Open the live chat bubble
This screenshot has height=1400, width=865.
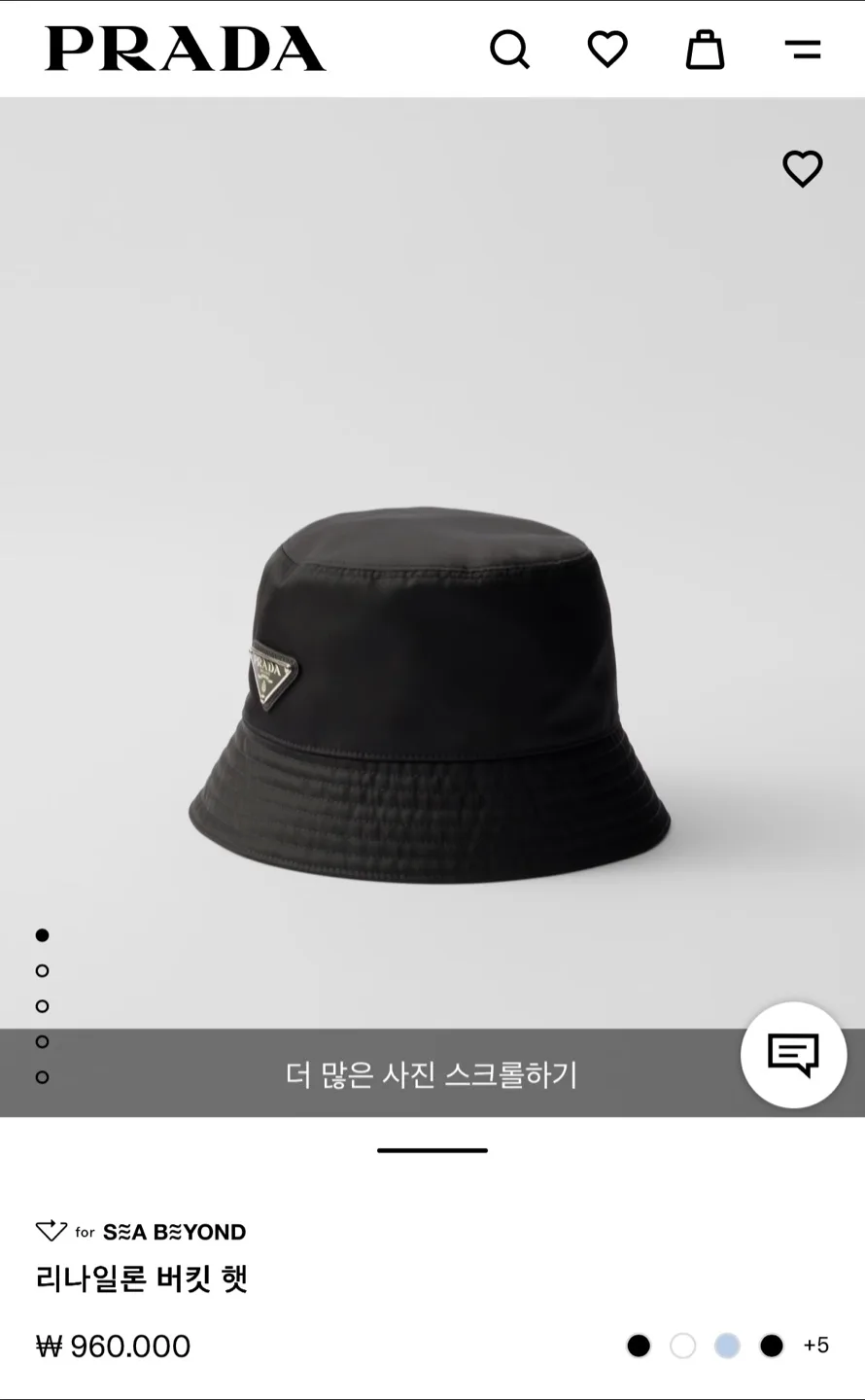point(793,1055)
